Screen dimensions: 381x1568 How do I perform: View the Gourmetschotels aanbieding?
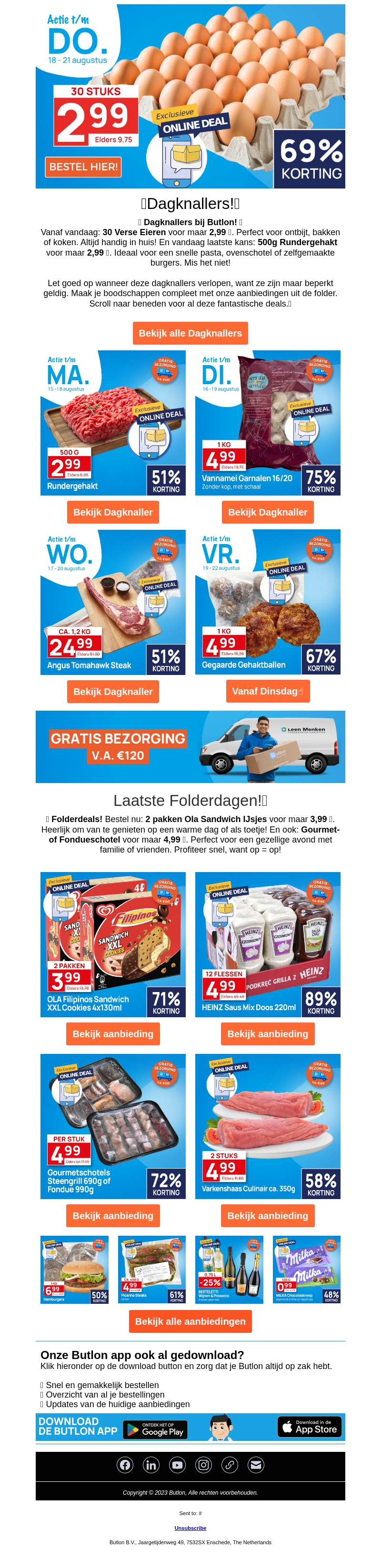click(112, 1216)
